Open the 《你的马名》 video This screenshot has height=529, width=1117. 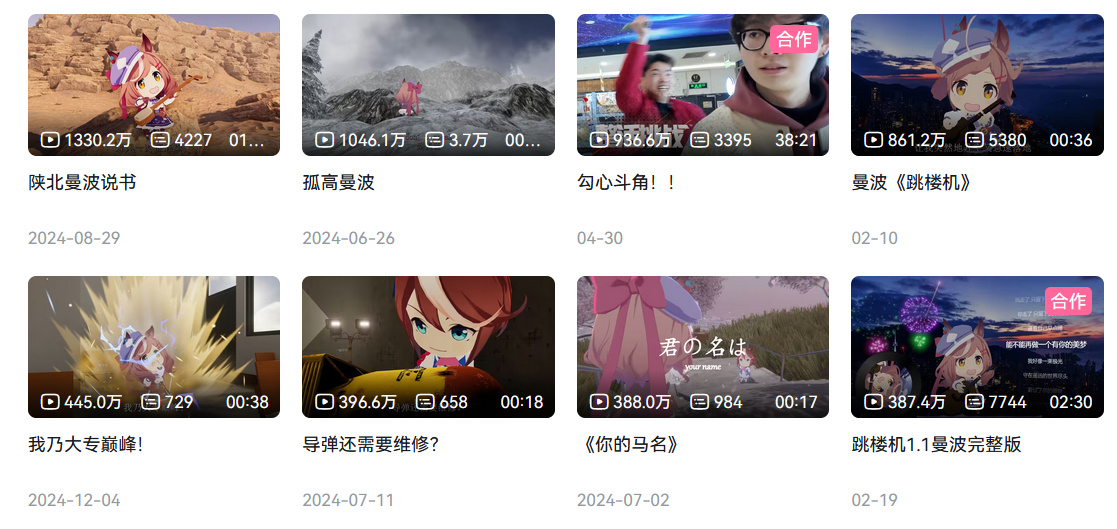[702, 346]
